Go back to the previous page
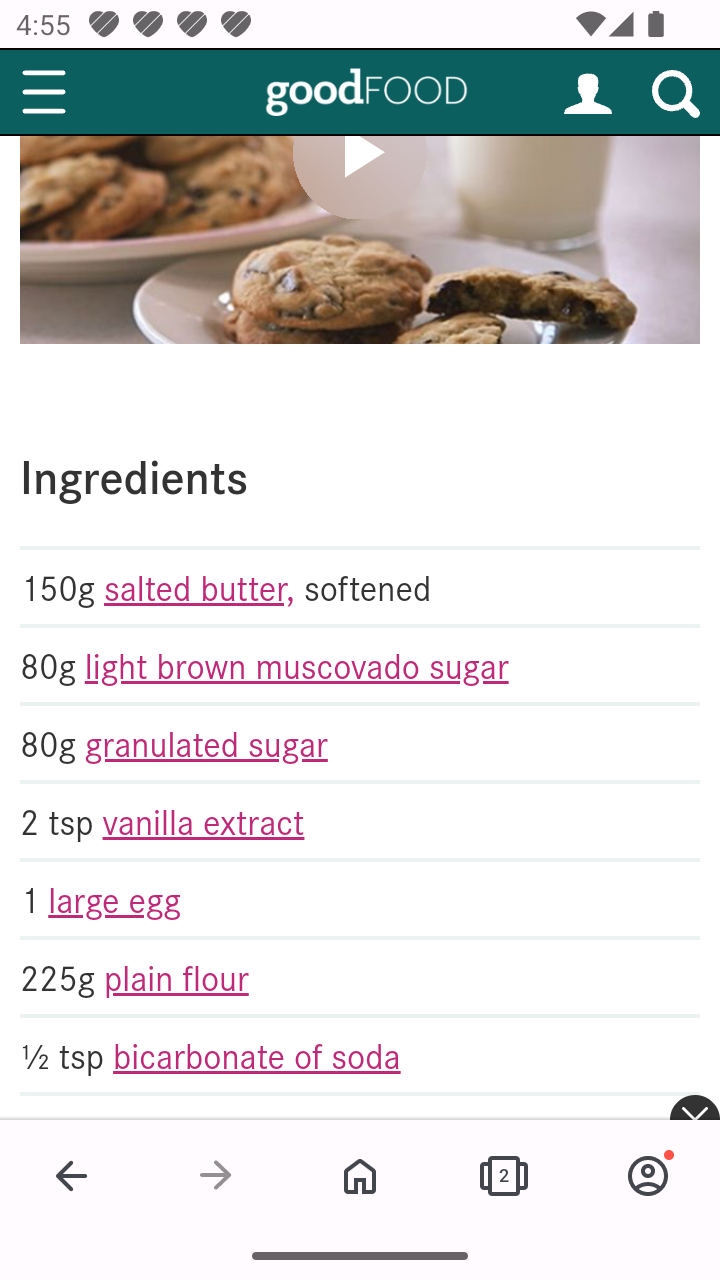 coord(72,1176)
